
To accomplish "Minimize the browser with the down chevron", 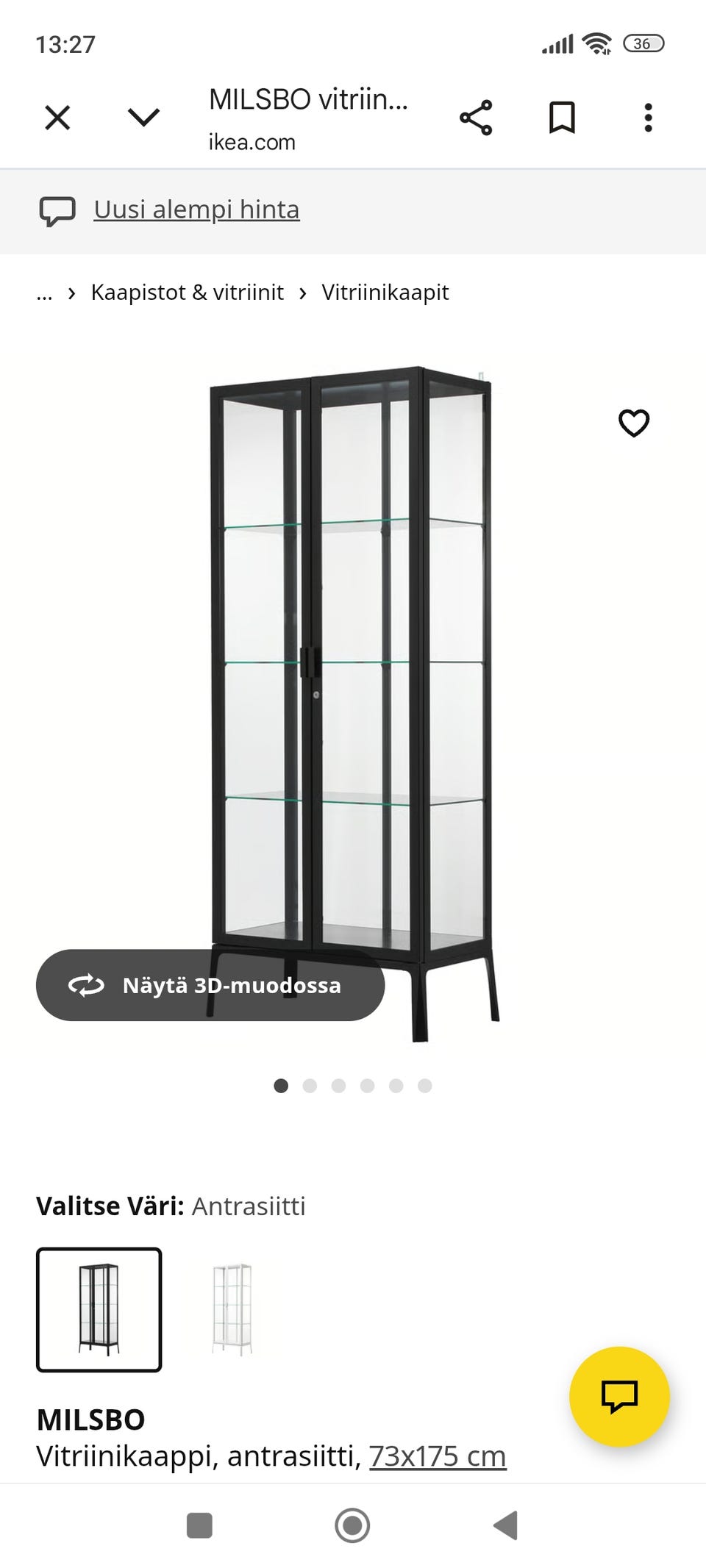I will (x=143, y=118).
